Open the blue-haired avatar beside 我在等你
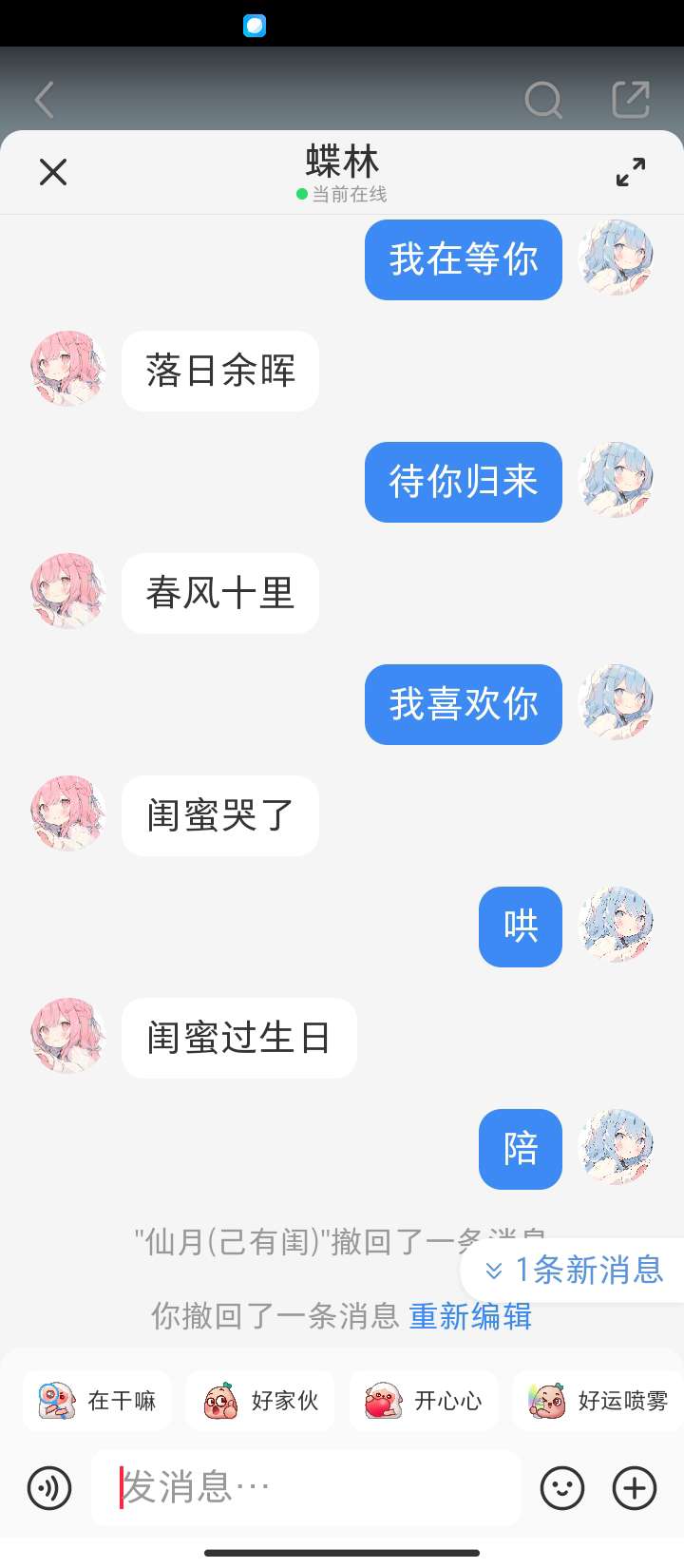Image resolution: width=684 pixels, height=1568 pixels. pos(617,258)
